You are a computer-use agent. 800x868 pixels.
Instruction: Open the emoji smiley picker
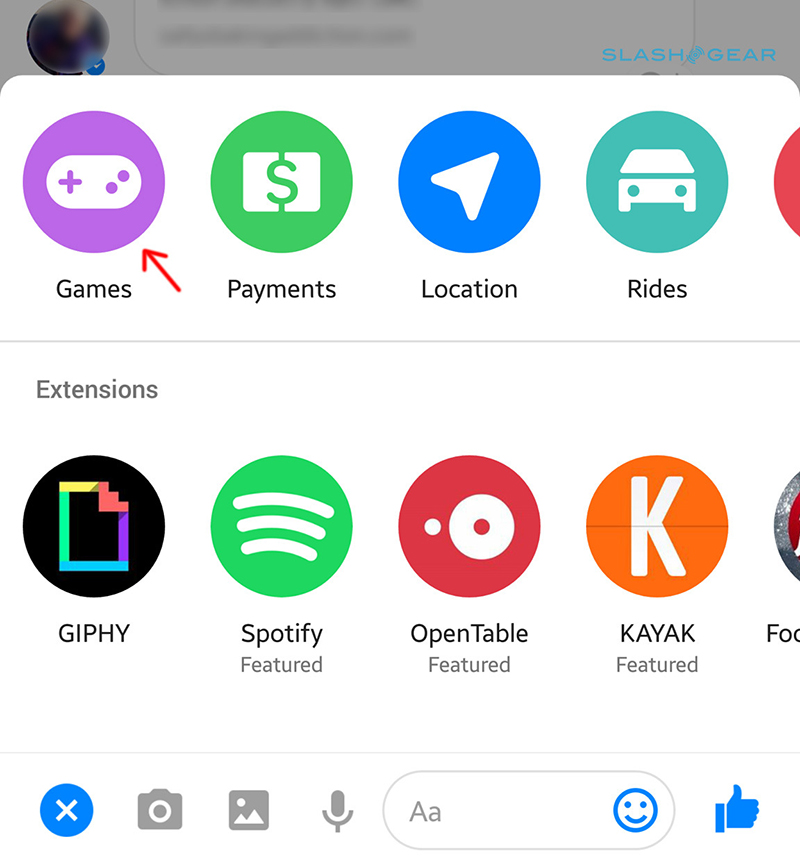635,810
